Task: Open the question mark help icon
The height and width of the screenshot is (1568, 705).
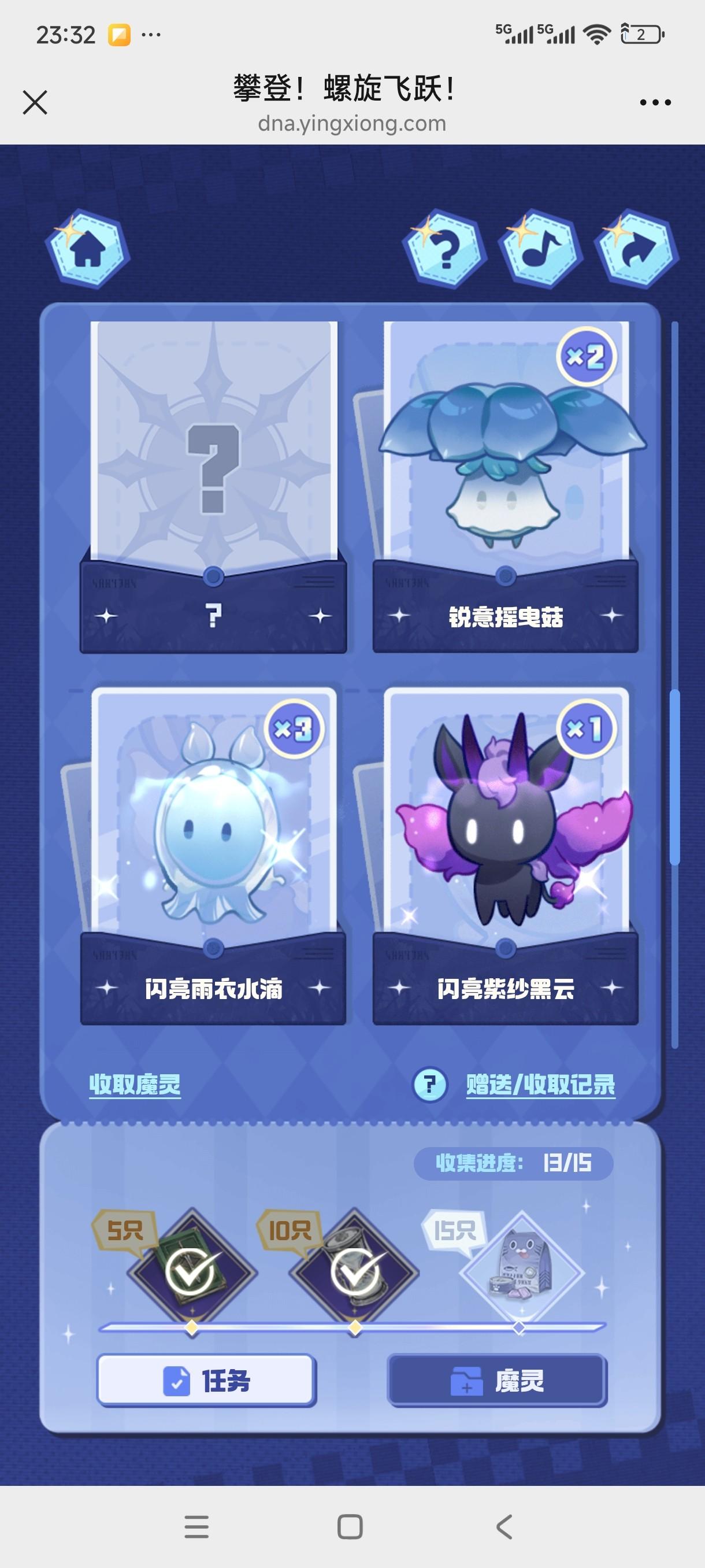Action: tap(444, 249)
